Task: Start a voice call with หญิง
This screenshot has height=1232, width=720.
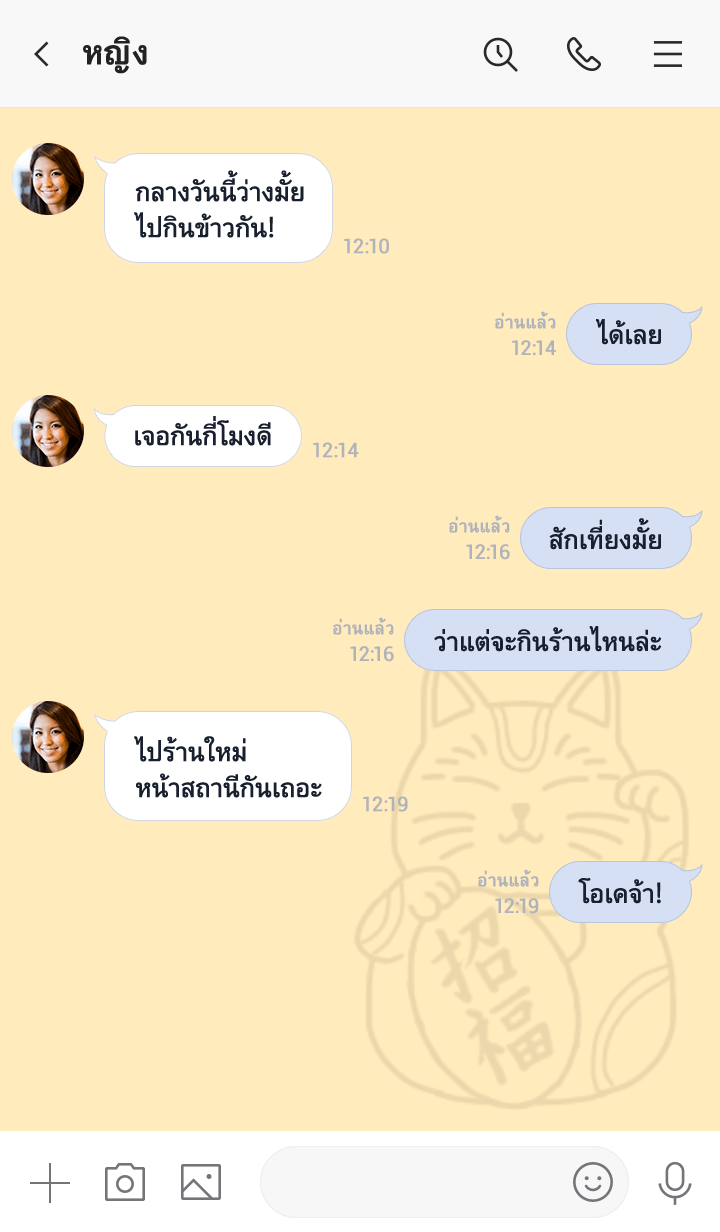Action: 583,54
